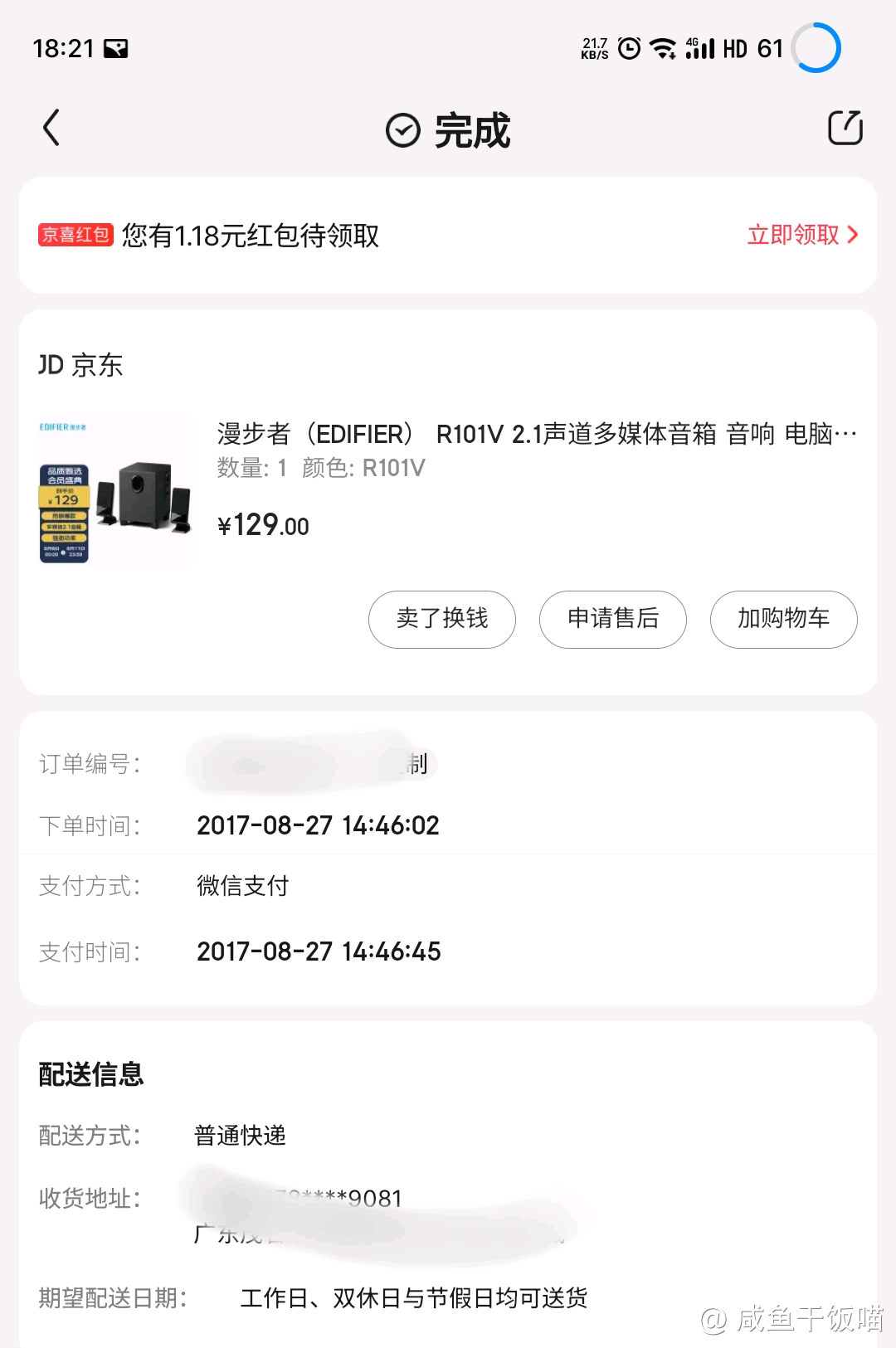Copy the order number with 复制

[x=418, y=763]
